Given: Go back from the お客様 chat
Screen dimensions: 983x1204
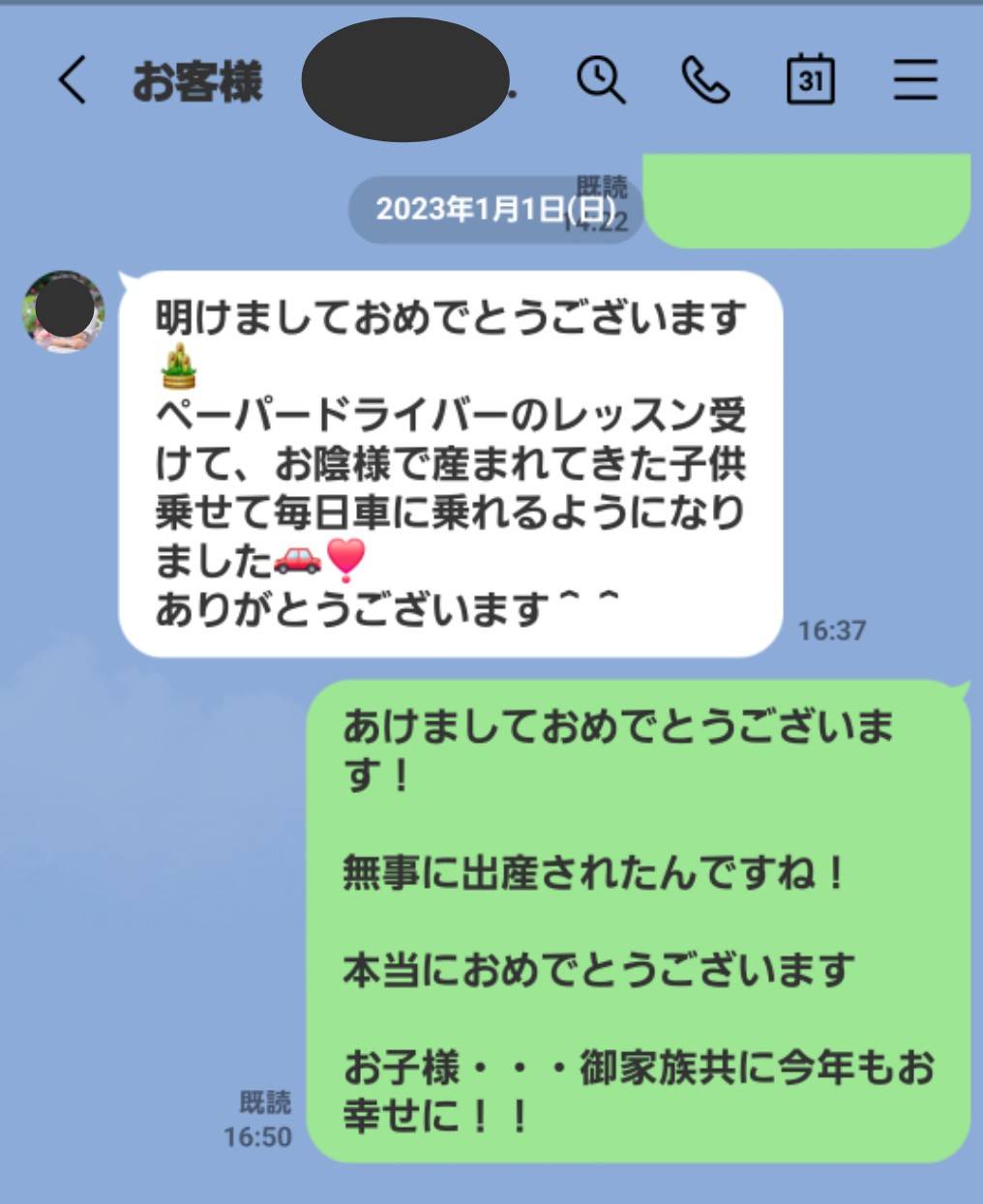Looking at the screenshot, I should click(73, 79).
